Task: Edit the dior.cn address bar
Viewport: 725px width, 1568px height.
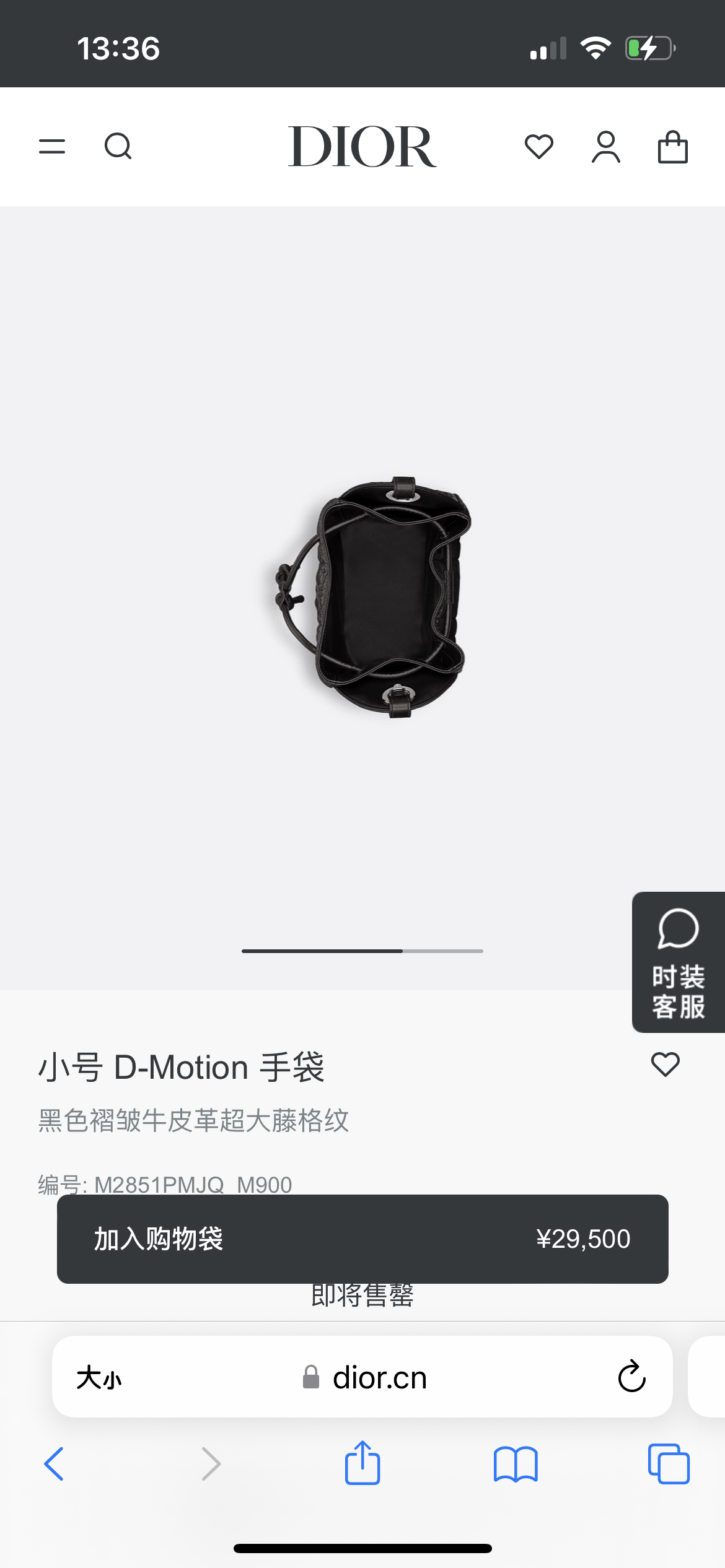Action: 378,1378
